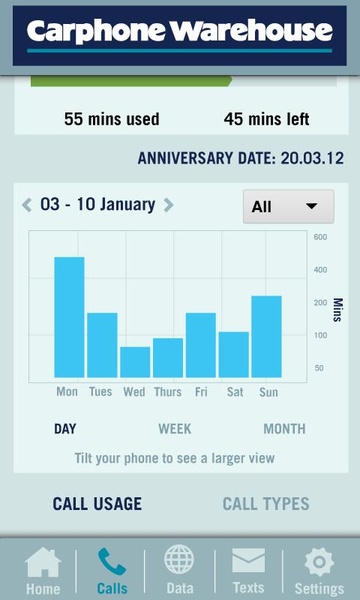The width and height of the screenshot is (360, 600).
Task: Select the DAY view
Action: click(65, 429)
